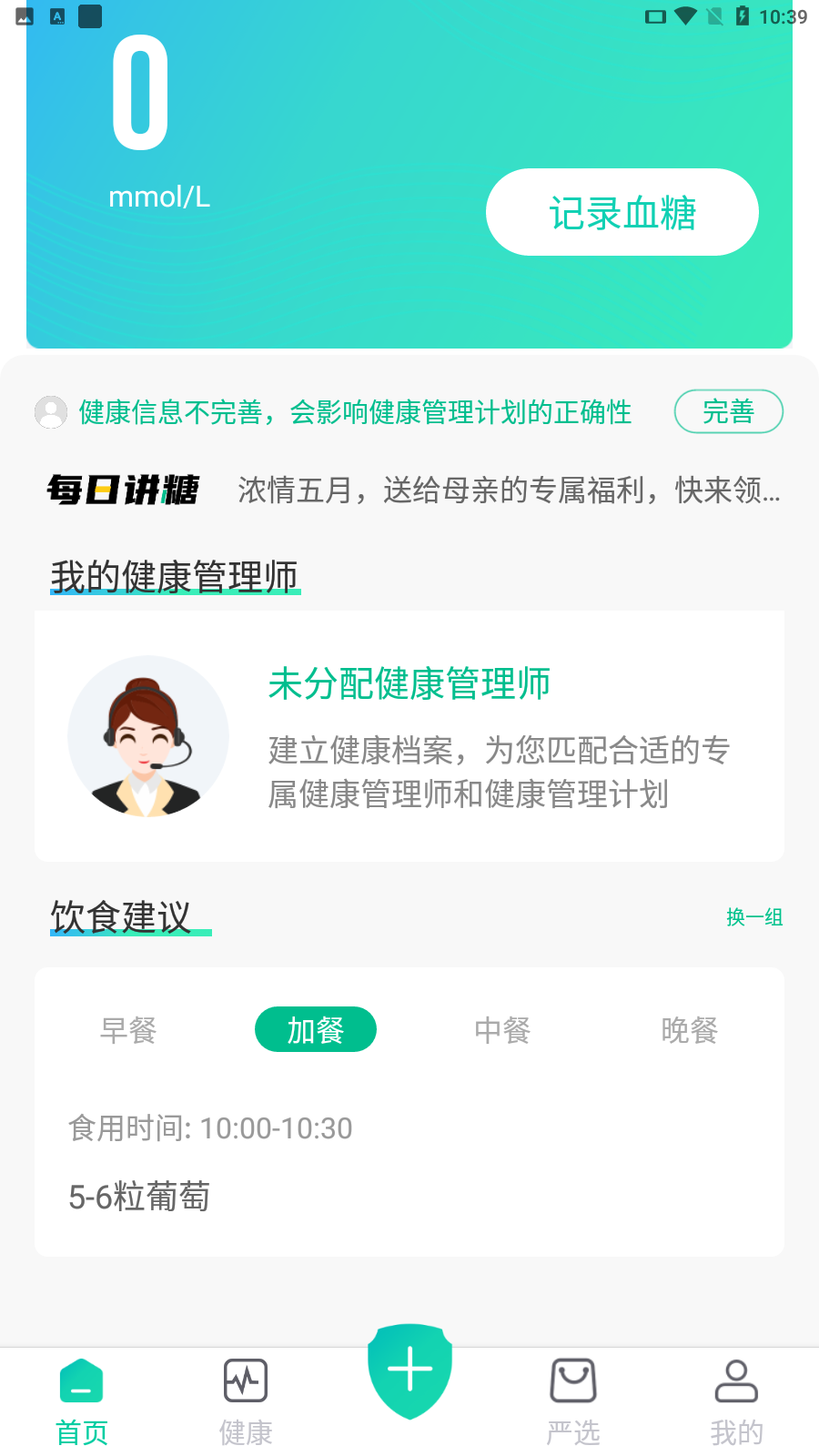Screen dimensions: 819x1456
Task: Select the 加餐 meal tab
Action: pyautogui.click(x=315, y=1030)
